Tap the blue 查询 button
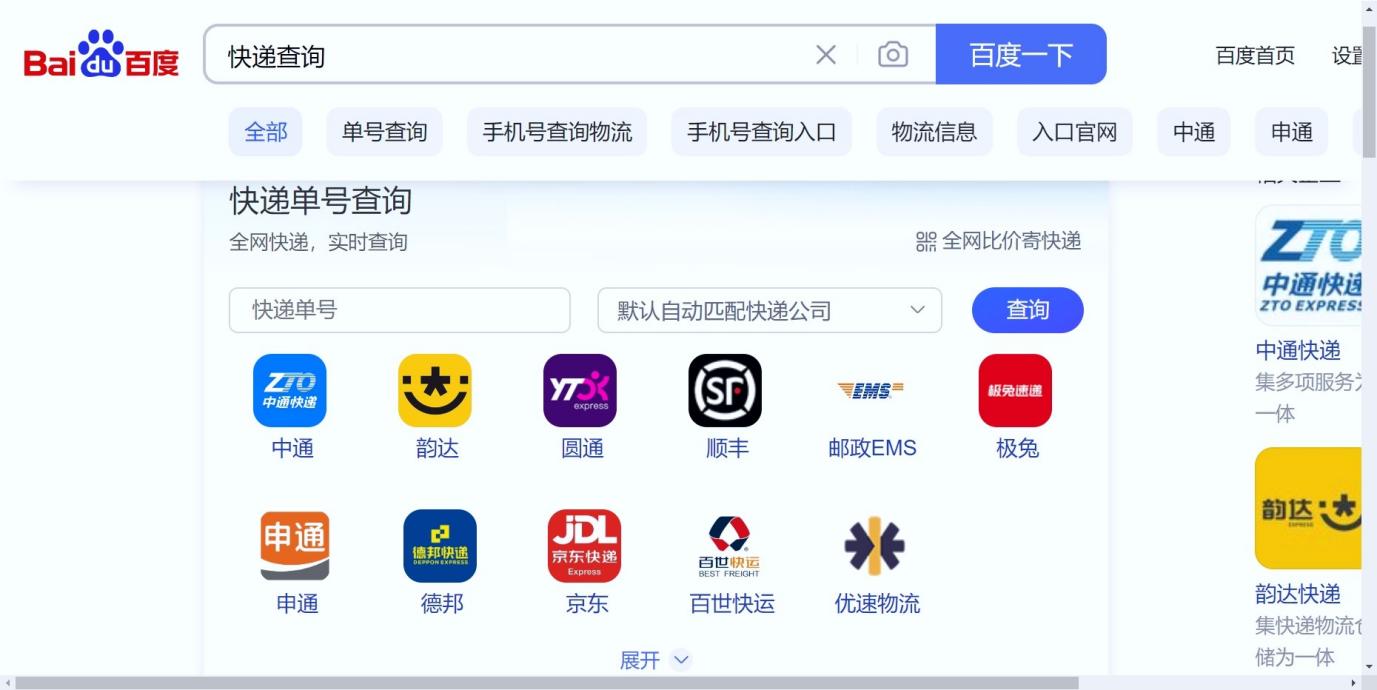Screen dimensions: 1377x690 (x=1027, y=310)
